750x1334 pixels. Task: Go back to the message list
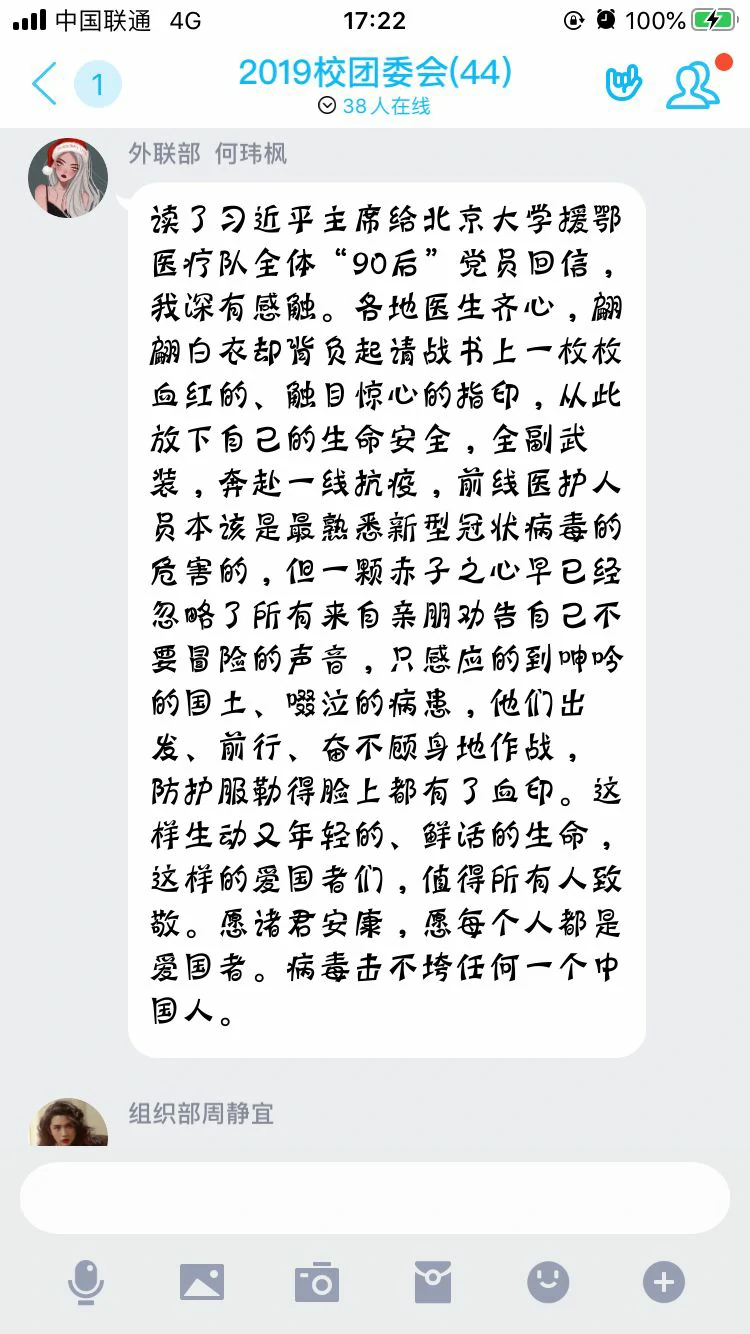45,84
